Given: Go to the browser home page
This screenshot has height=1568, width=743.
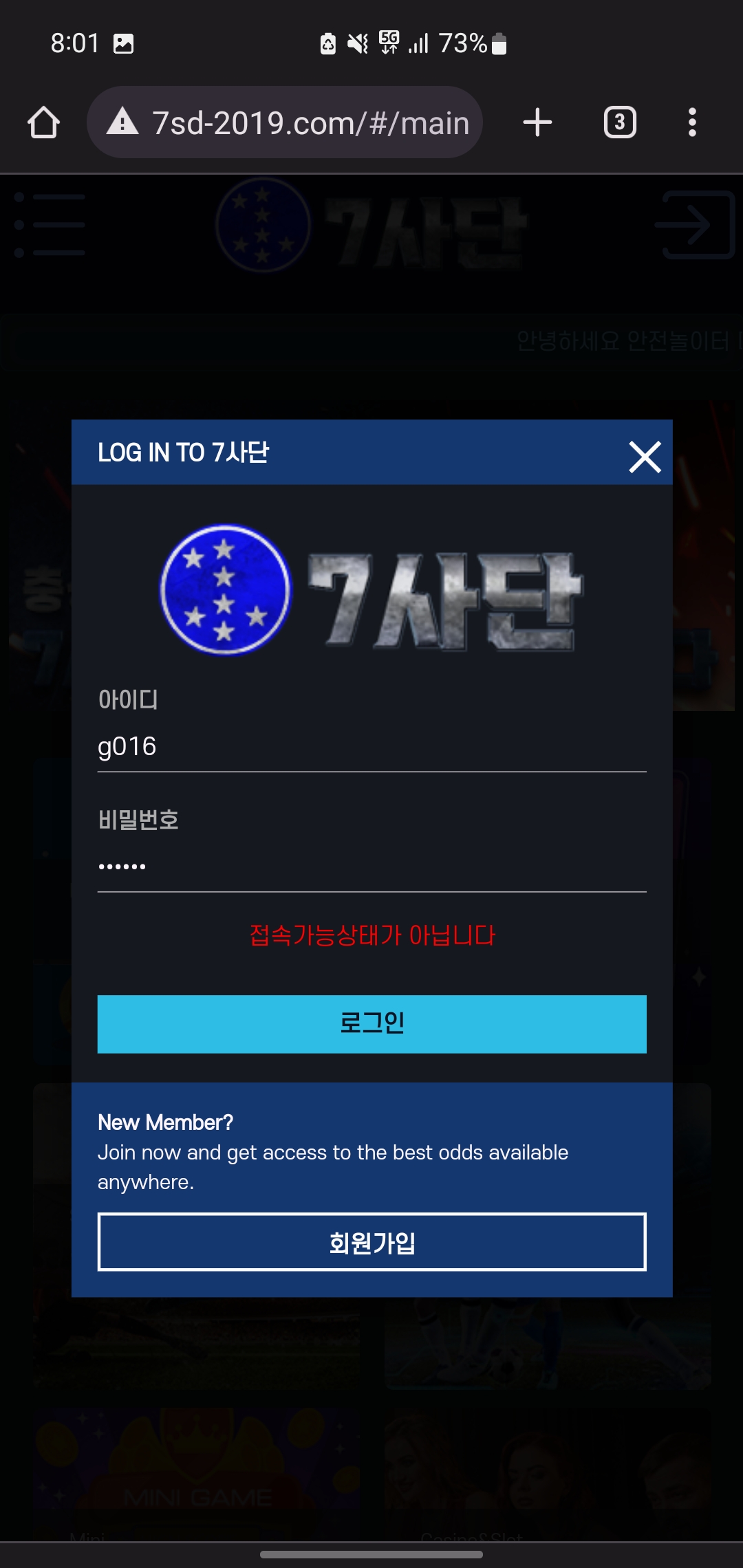Looking at the screenshot, I should (x=43, y=123).
